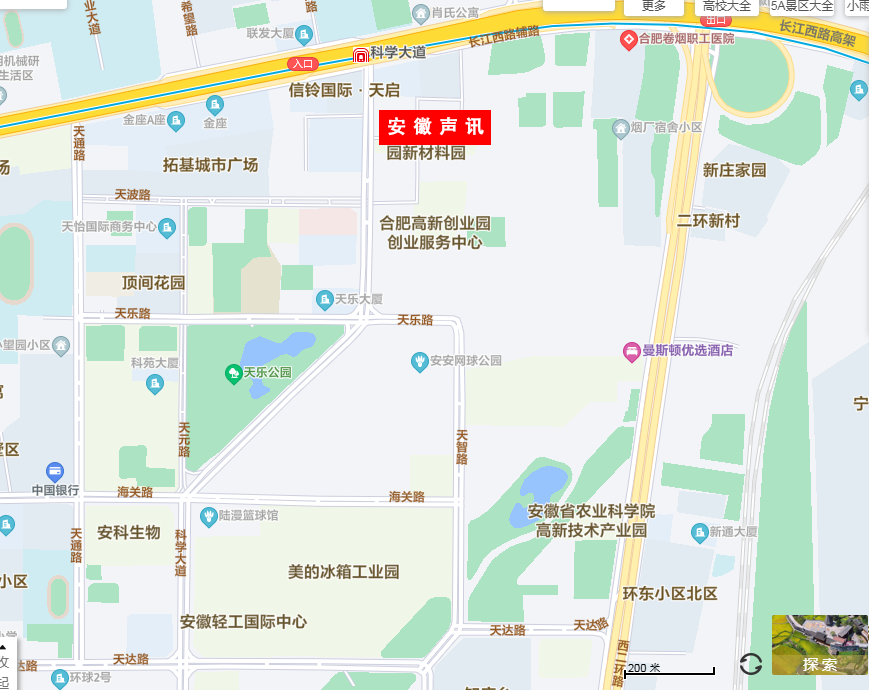Open the 探索 explore tile

click(820, 645)
